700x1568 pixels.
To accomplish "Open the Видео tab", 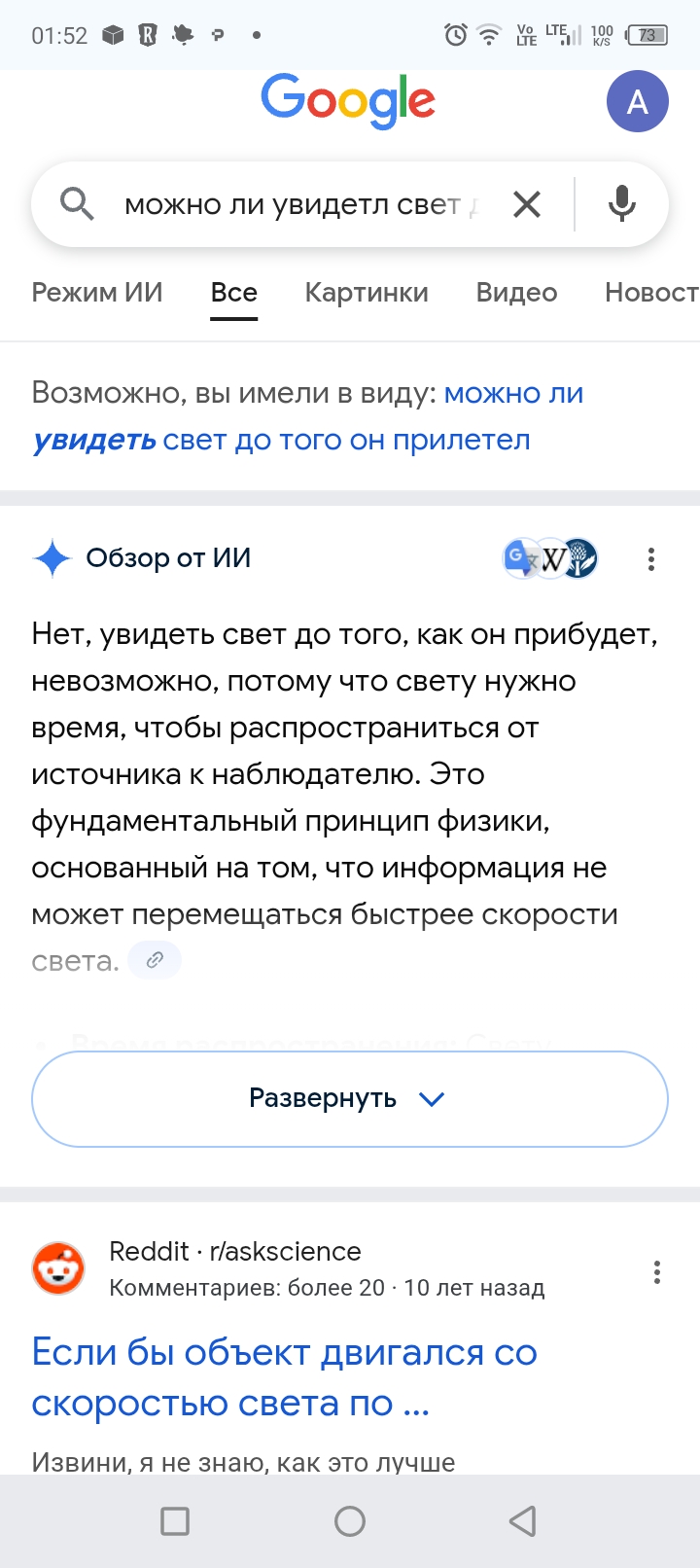I will [x=516, y=293].
